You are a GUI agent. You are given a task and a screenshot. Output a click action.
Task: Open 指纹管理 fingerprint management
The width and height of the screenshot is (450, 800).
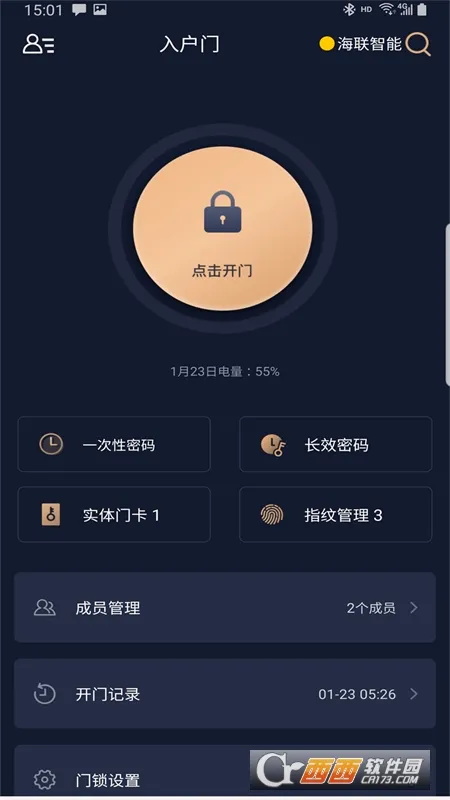coord(336,514)
